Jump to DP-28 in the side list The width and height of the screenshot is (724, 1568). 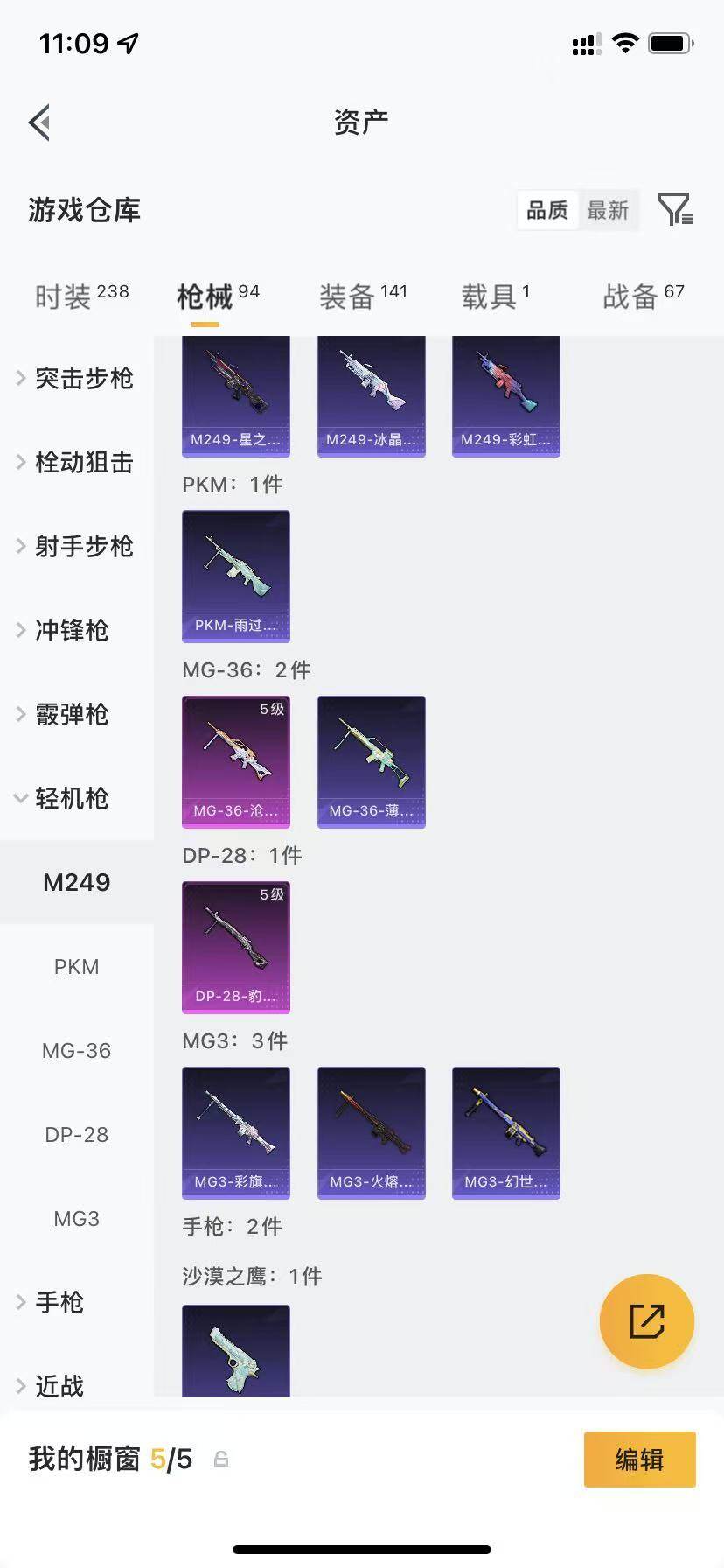[77, 1134]
